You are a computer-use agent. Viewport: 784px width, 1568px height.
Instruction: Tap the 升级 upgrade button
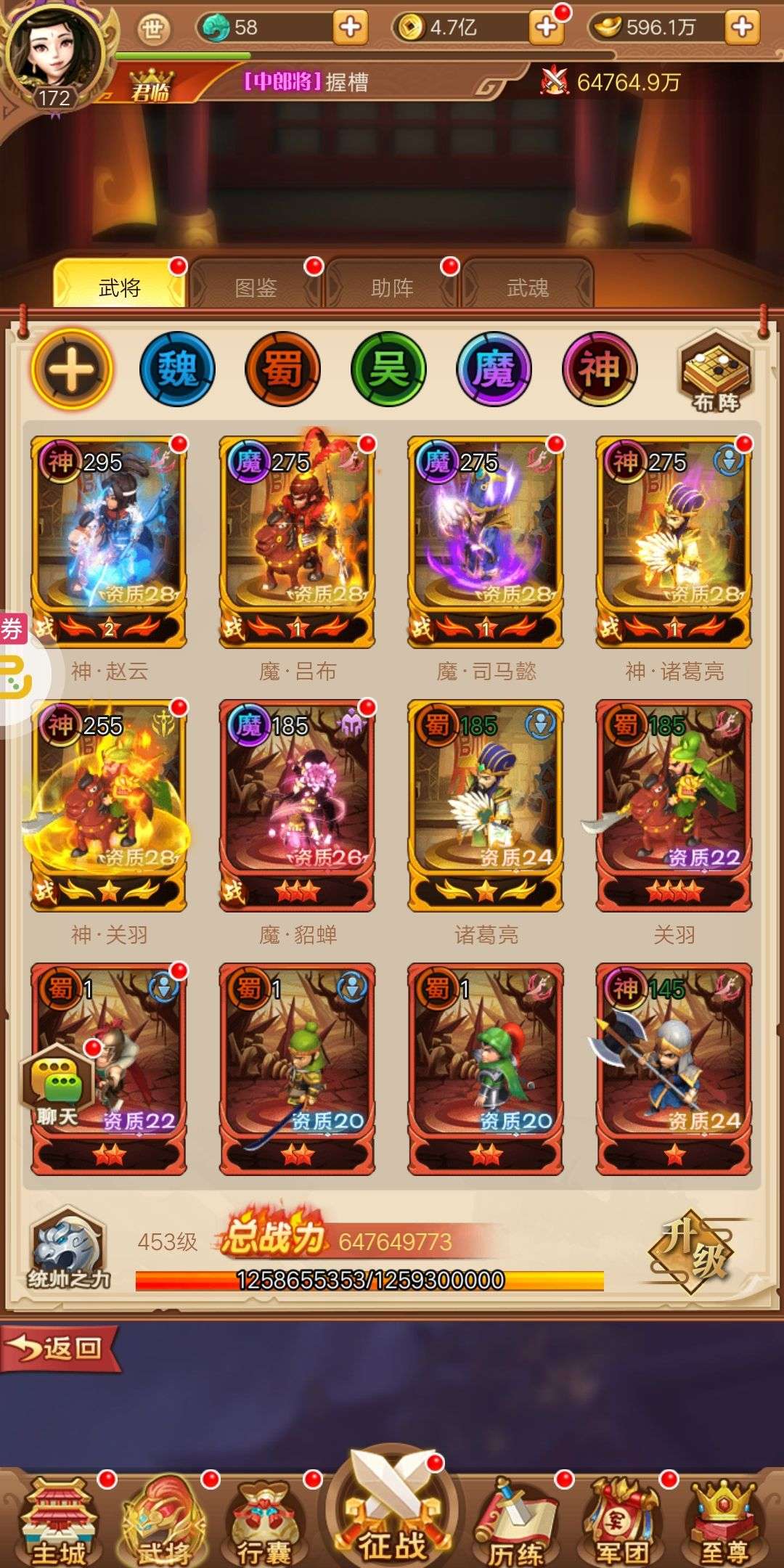[x=690, y=1251]
